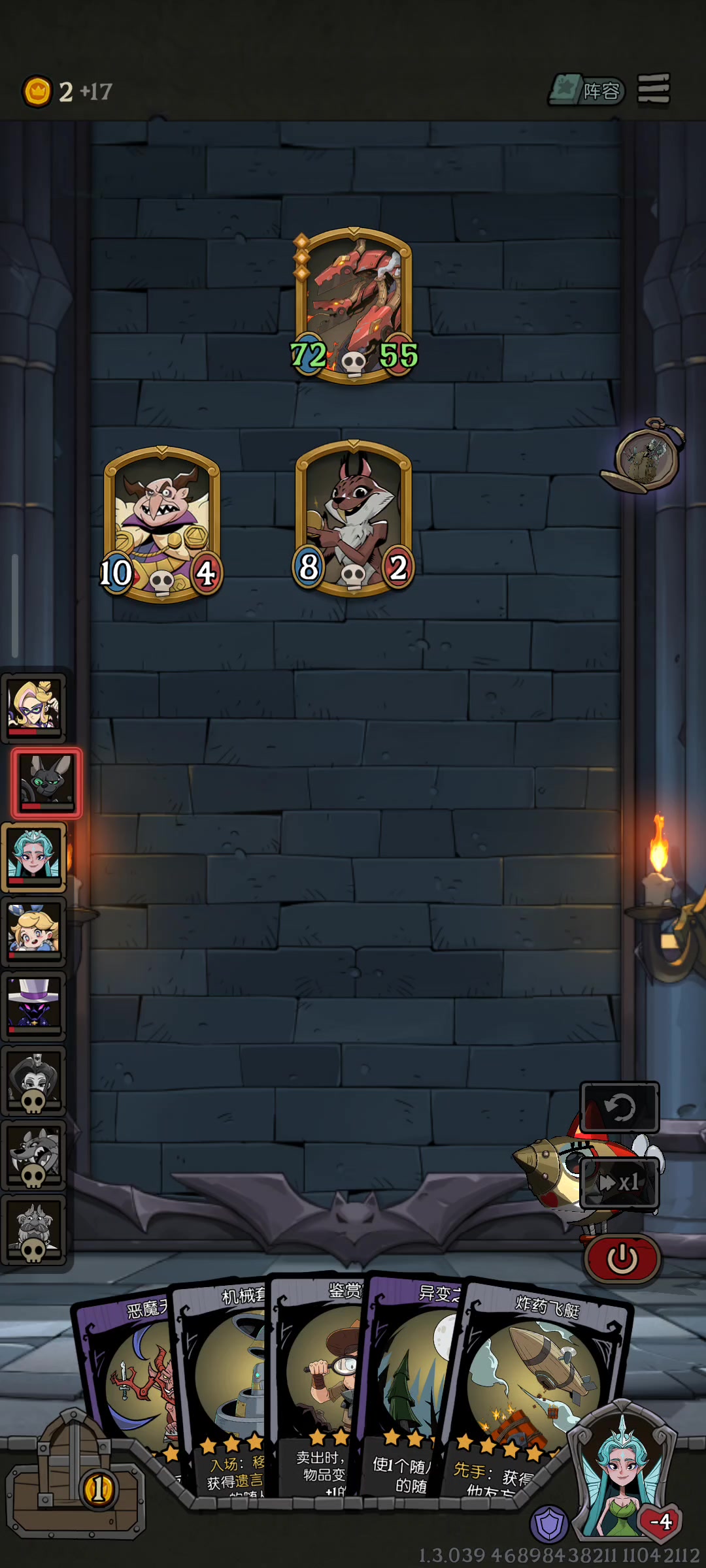Select the horned demon minion with 10/4
The image size is (706, 1568).
(x=161, y=523)
